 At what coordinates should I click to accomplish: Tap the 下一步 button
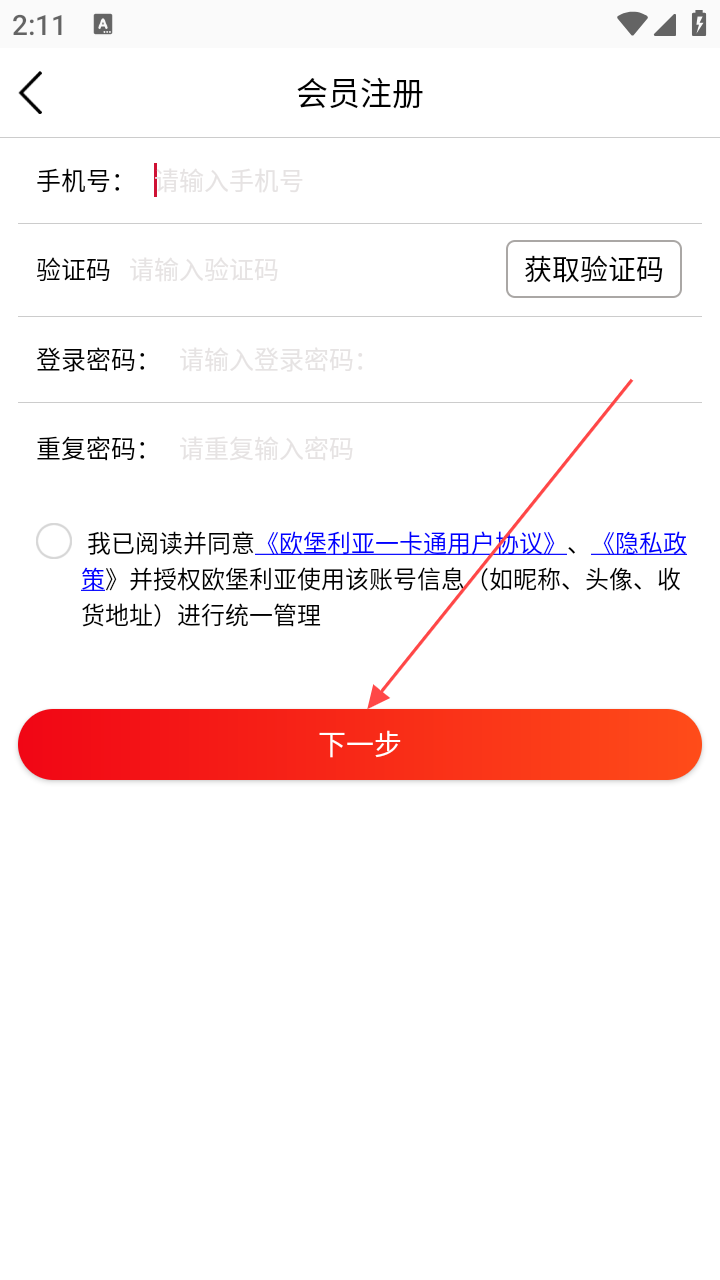(x=360, y=745)
